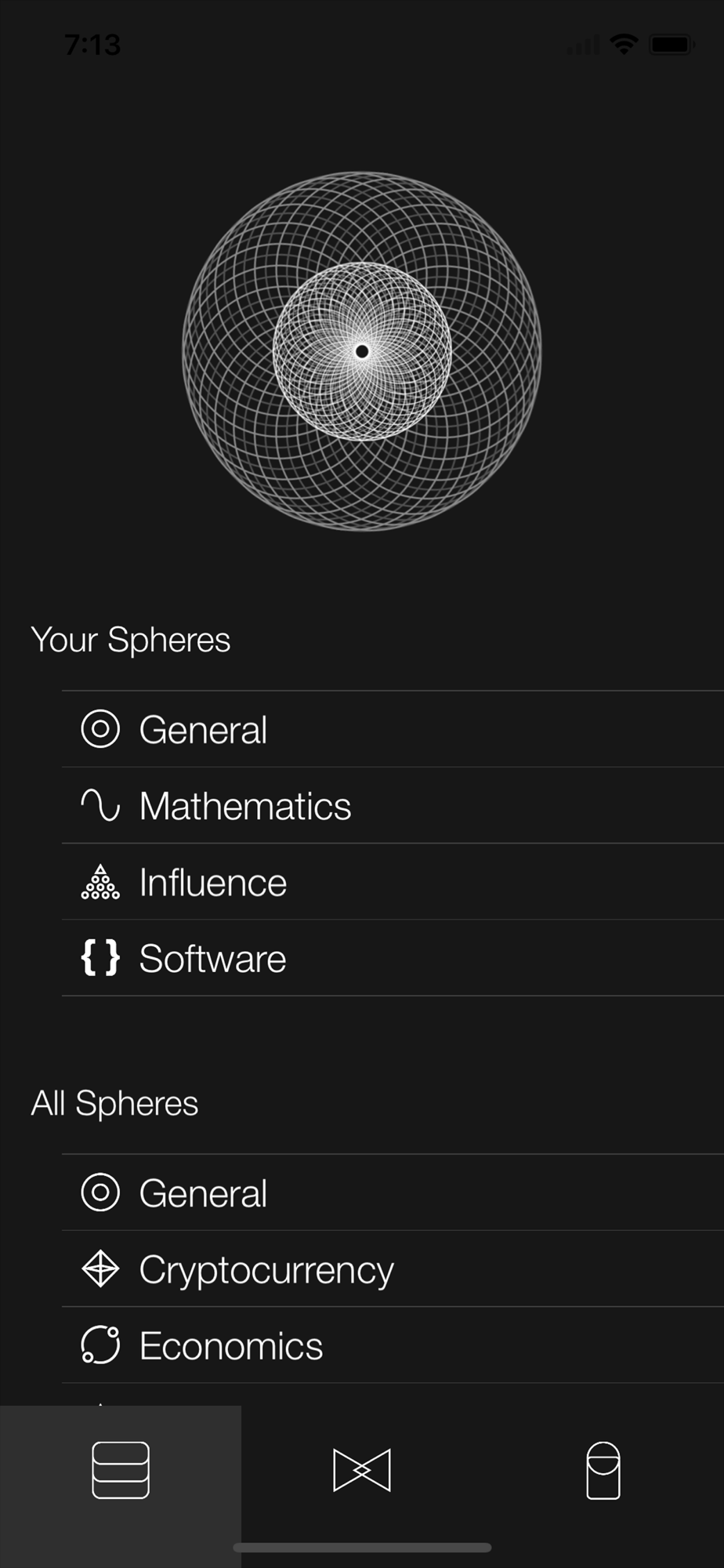Open the Mathematics sphere
Image resolution: width=724 pixels, height=1568 pixels.
(x=393, y=805)
